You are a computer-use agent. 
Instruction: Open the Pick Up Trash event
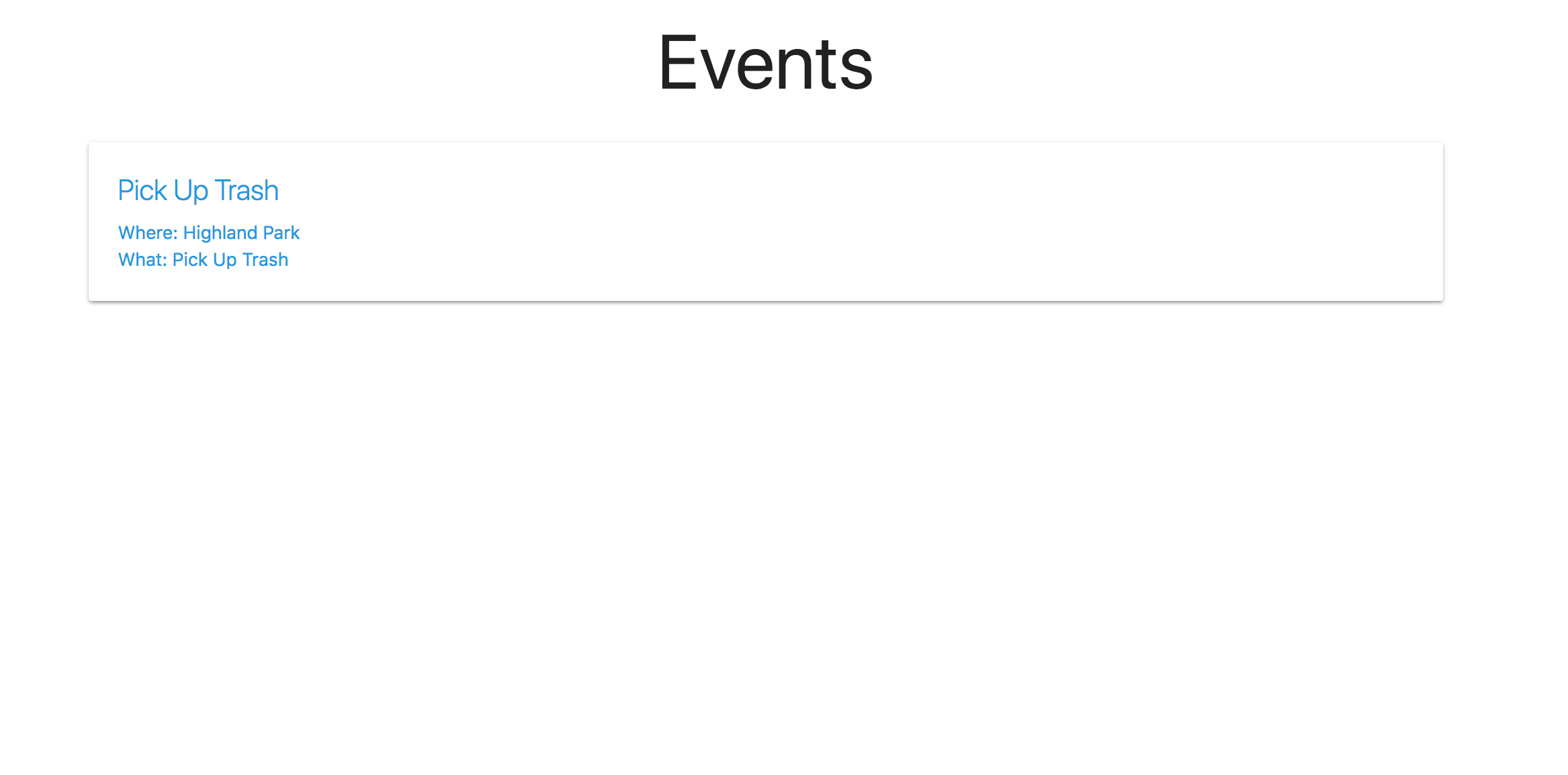click(198, 191)
